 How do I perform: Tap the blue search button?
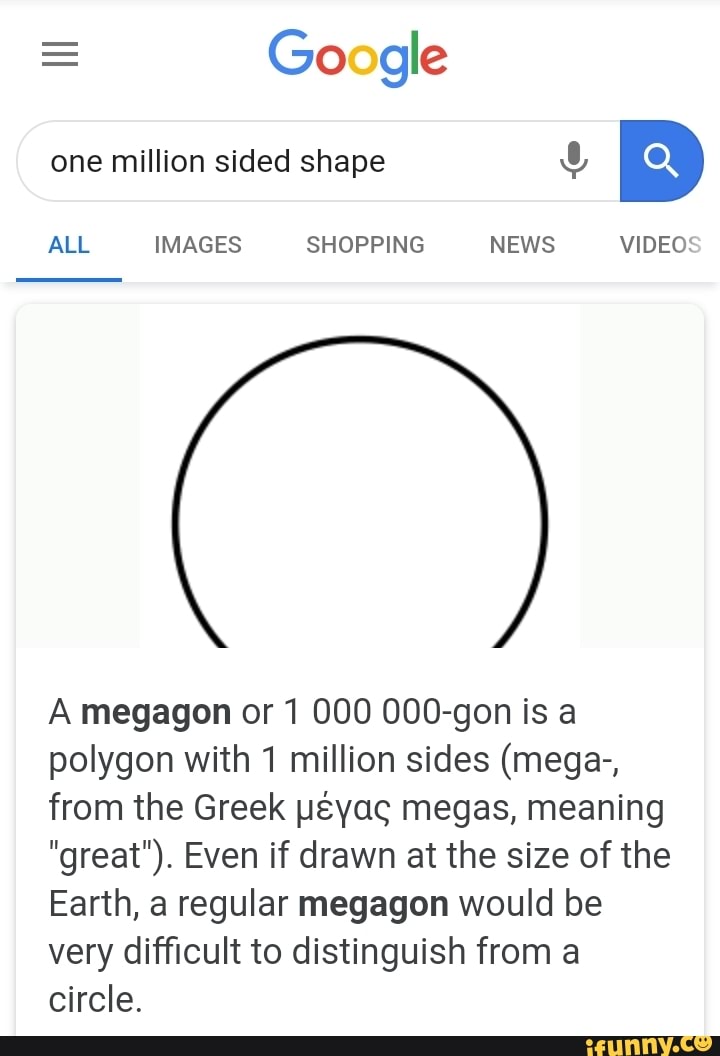click(661, 161)
